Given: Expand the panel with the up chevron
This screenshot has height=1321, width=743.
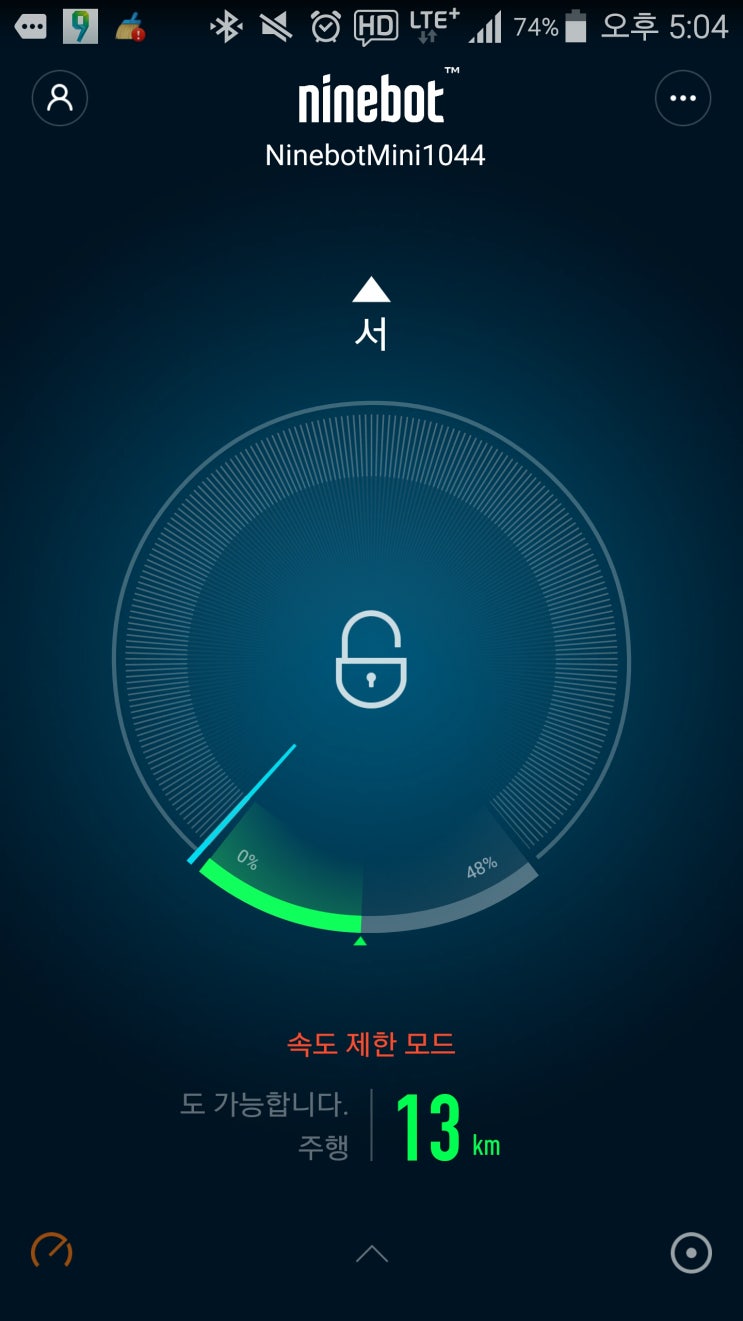Looking at the screenshot, I should [372, 1253].
